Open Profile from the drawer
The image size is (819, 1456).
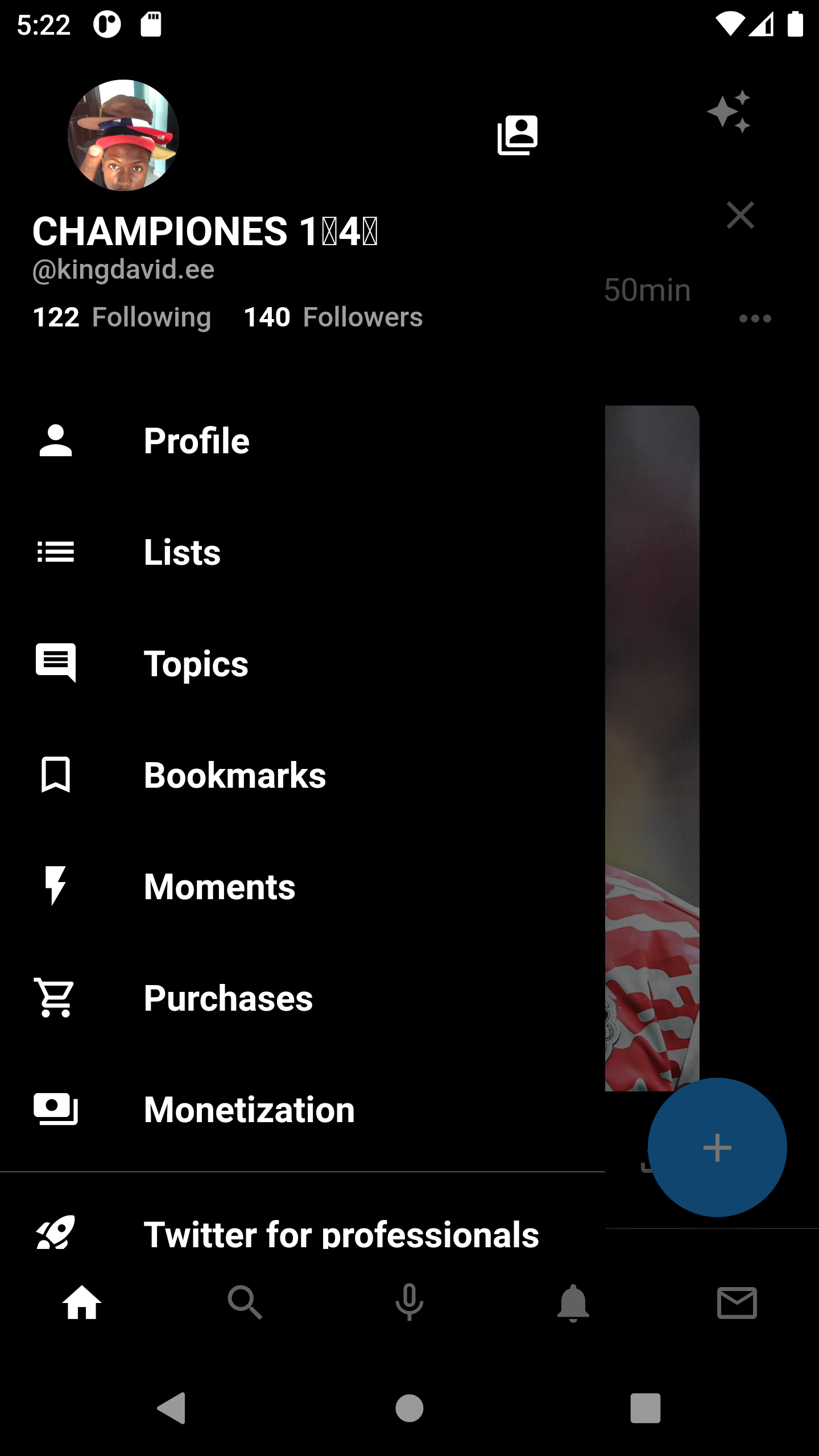(196, 441)
